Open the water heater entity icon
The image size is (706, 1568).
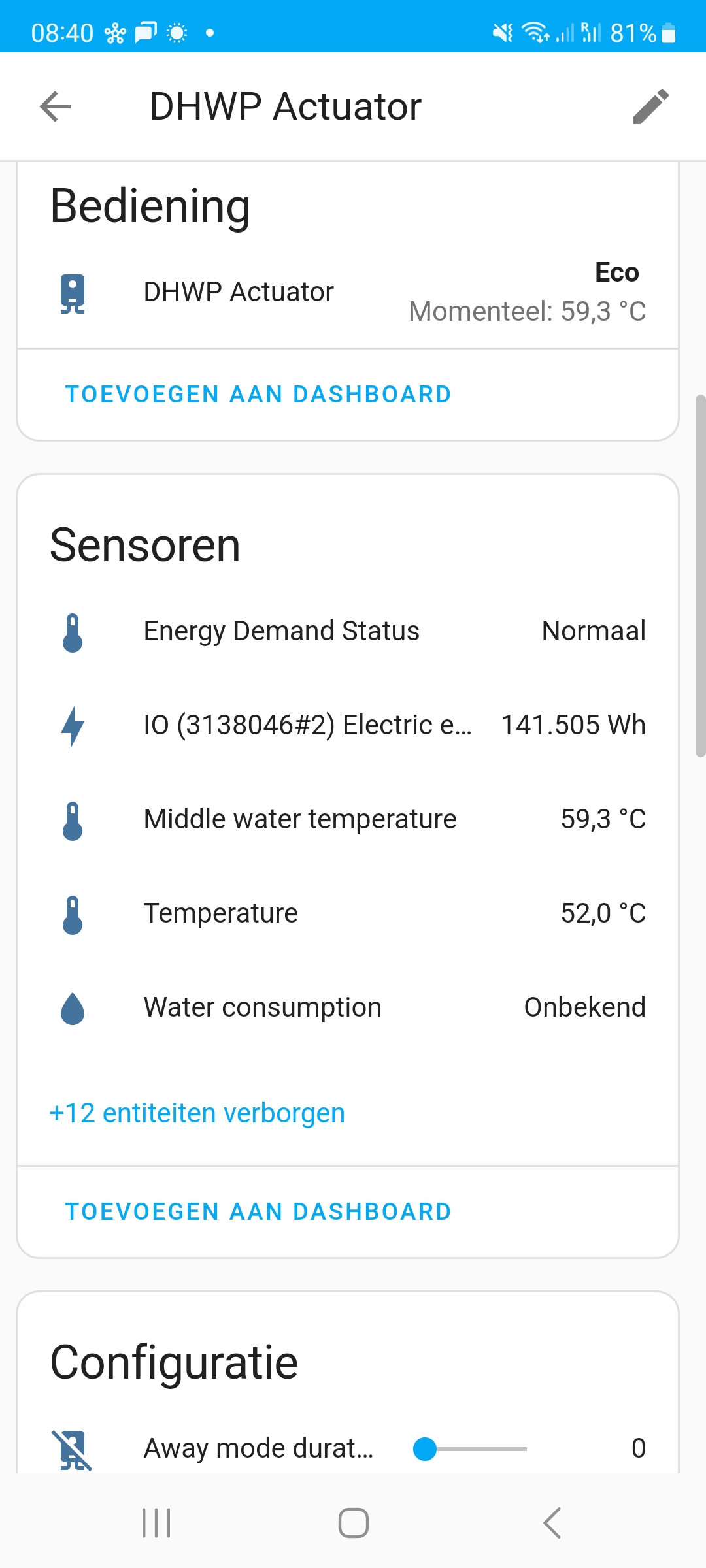pos(73,292)
